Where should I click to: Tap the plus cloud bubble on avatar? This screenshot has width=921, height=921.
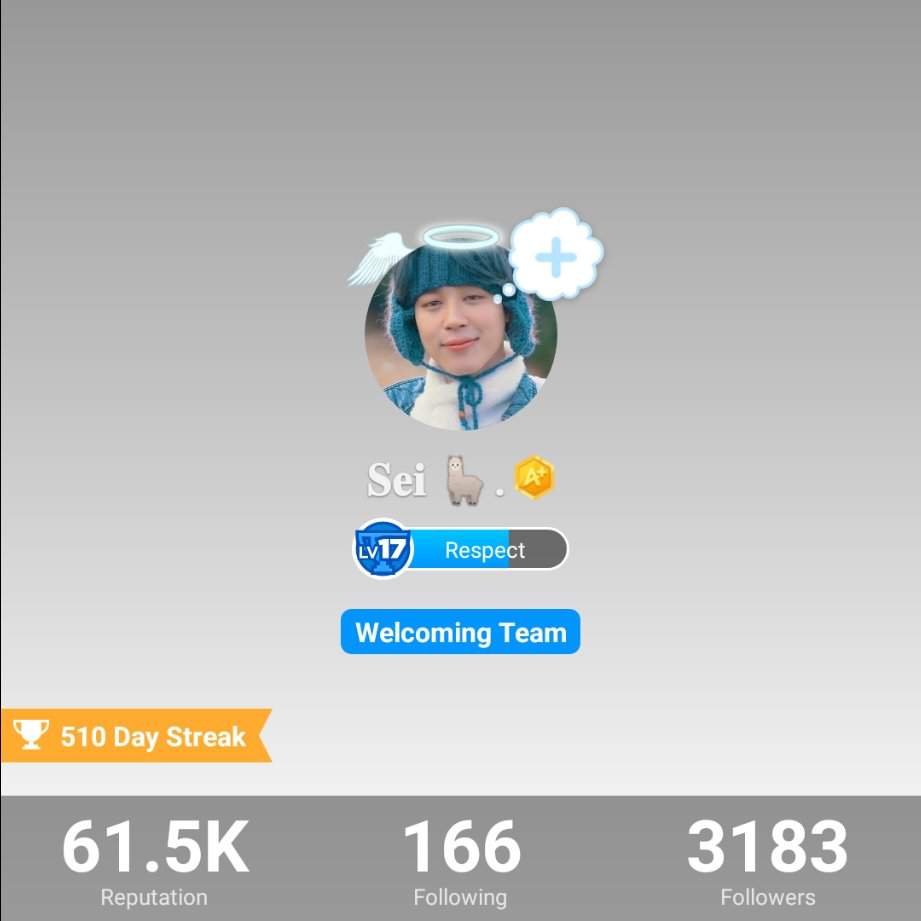(x=556, y=256)
